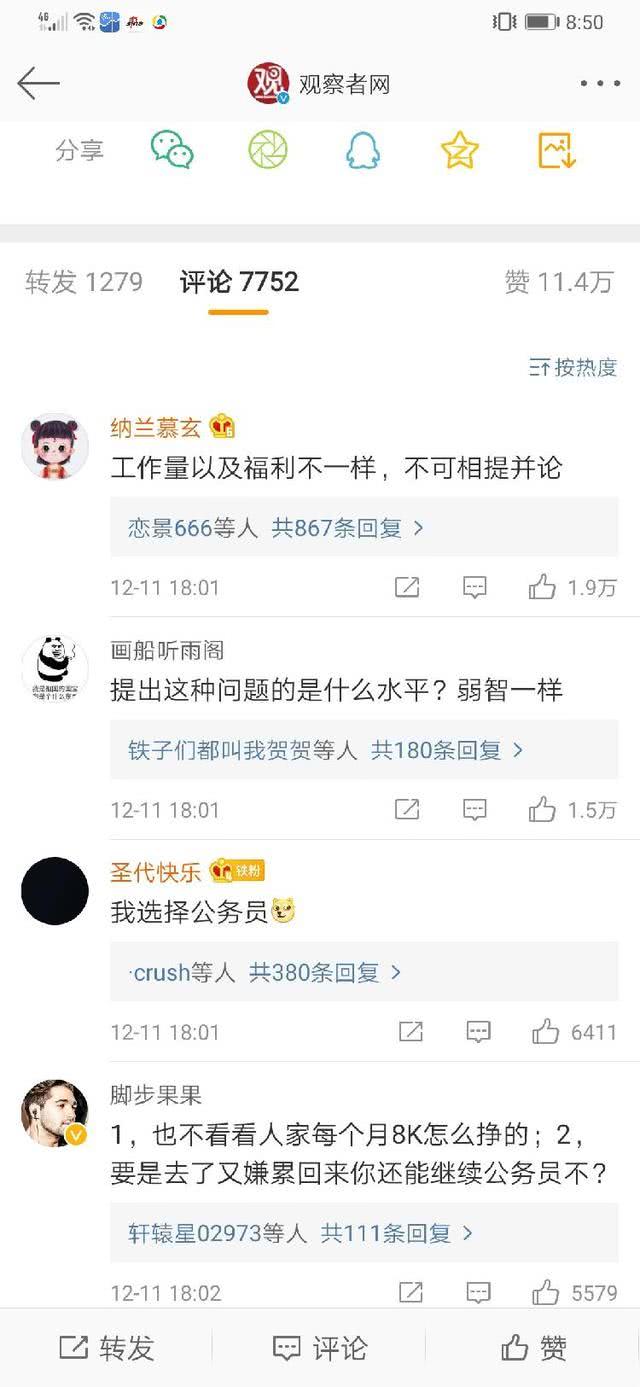Like the post via bottom 赞 button

pos(534,1348)
